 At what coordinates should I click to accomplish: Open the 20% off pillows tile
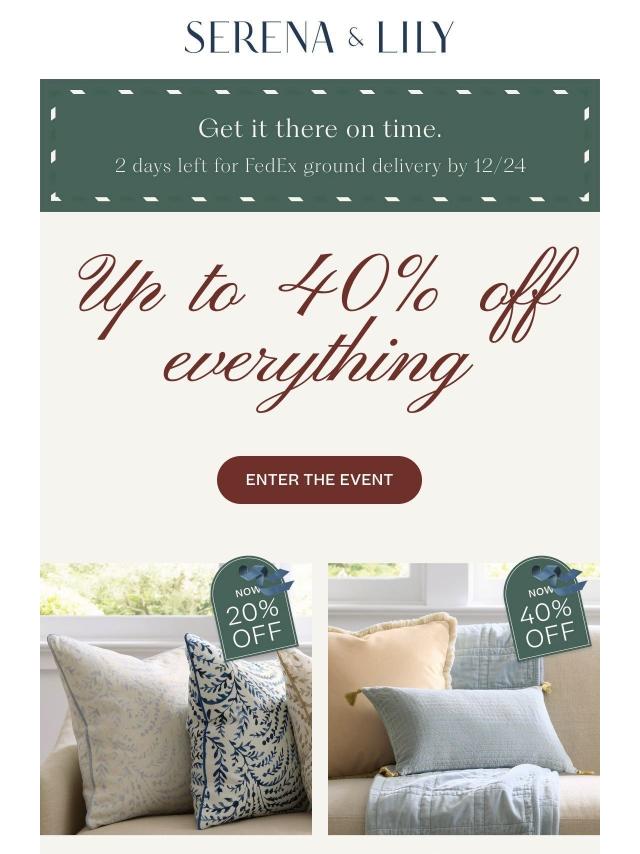coord(176,699)
